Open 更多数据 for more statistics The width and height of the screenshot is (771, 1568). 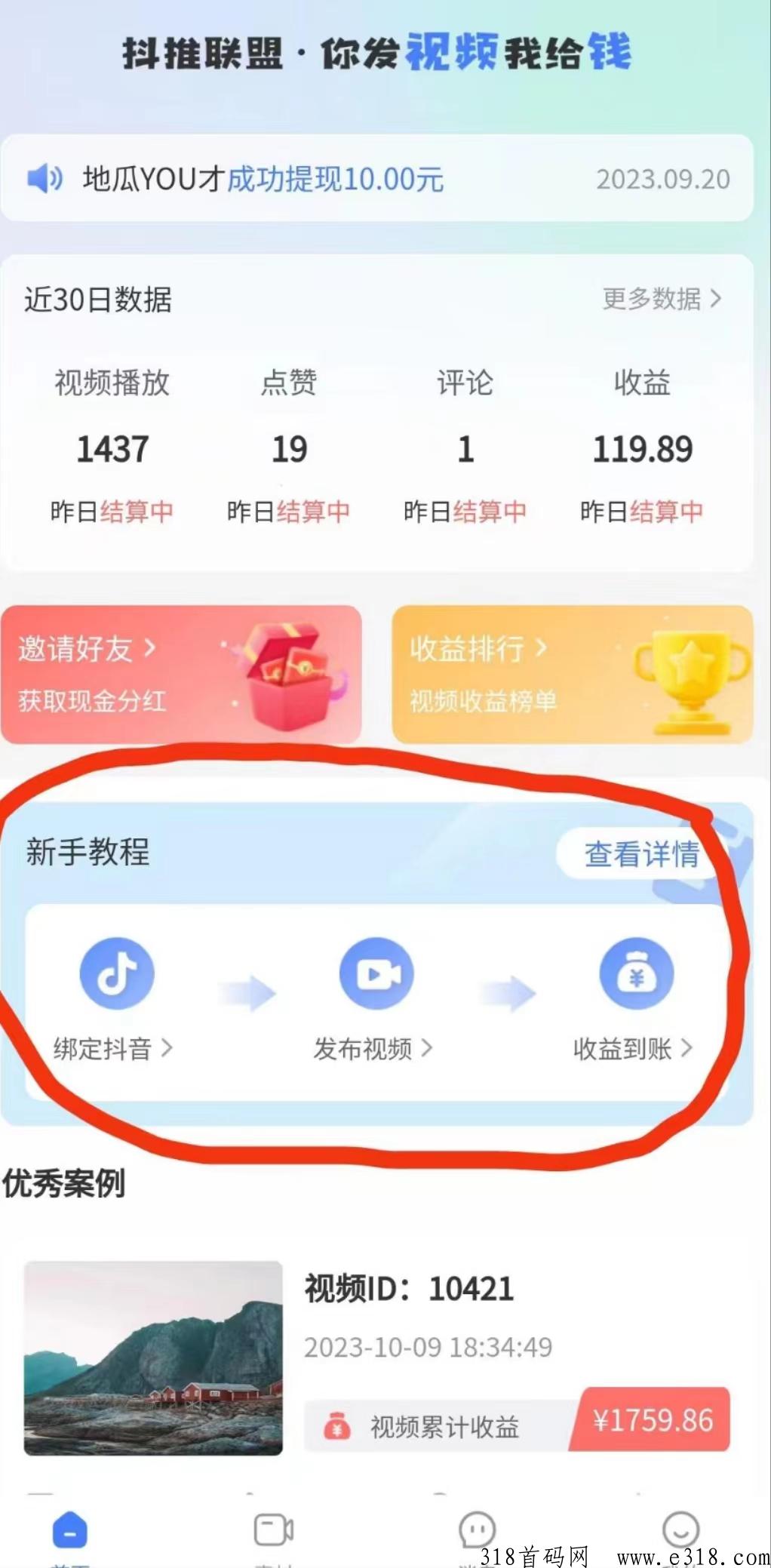[661, 299]
